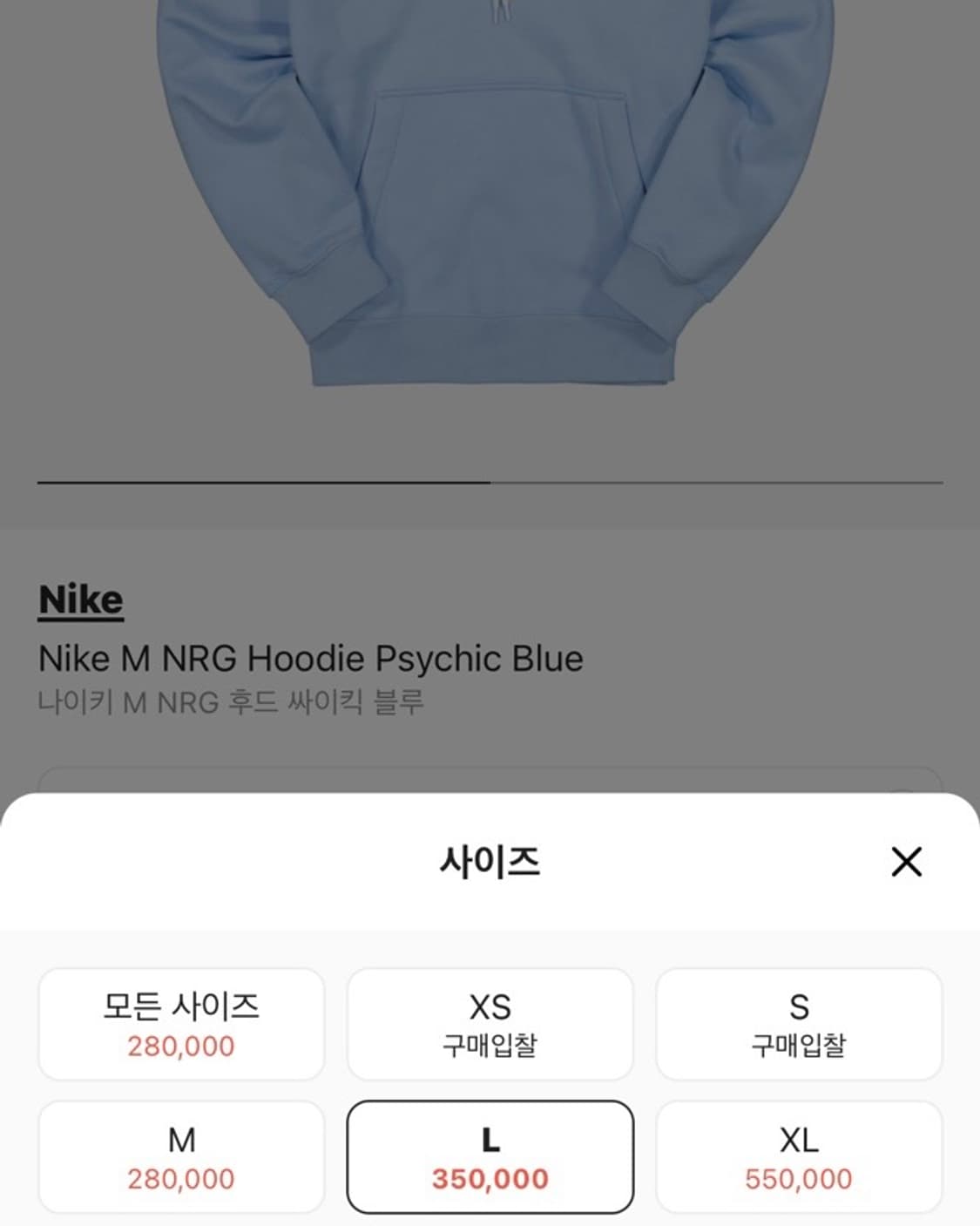Tap the price label under 모든 사이즈

tap(182, 1046)
